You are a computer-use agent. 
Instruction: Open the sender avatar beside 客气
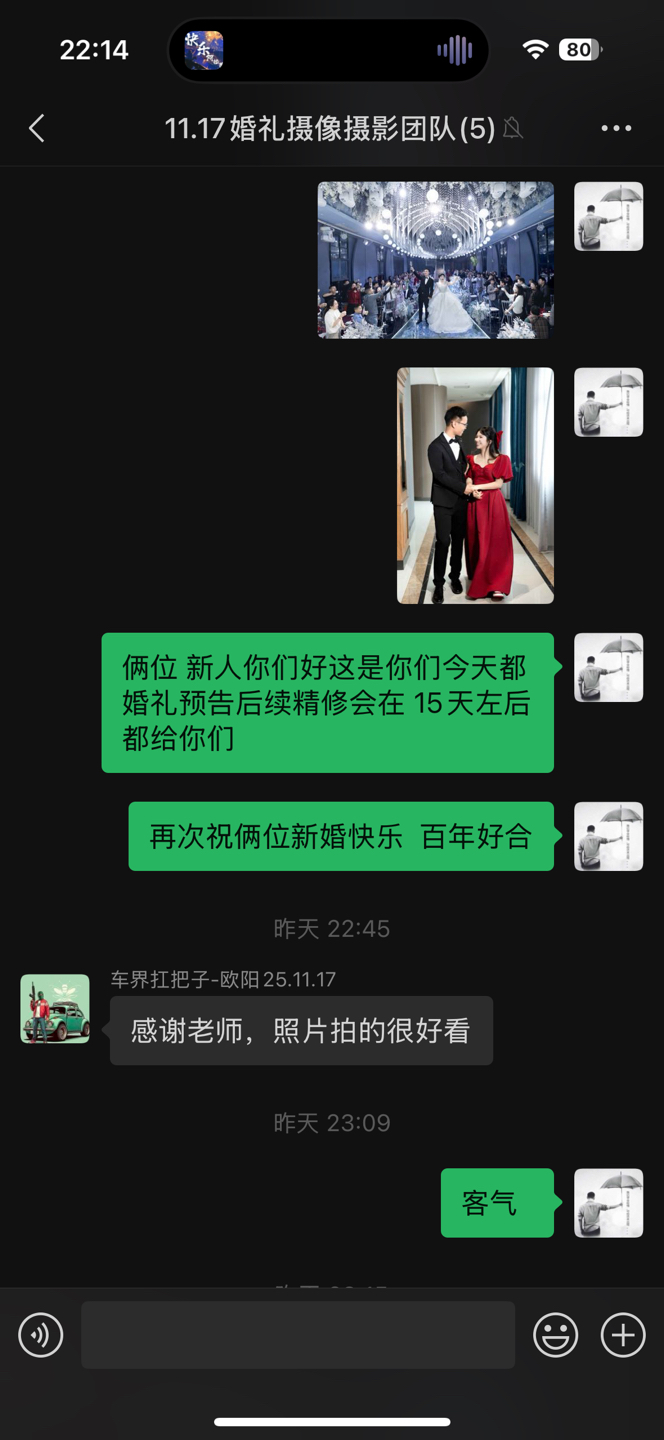pos(608,1203)
